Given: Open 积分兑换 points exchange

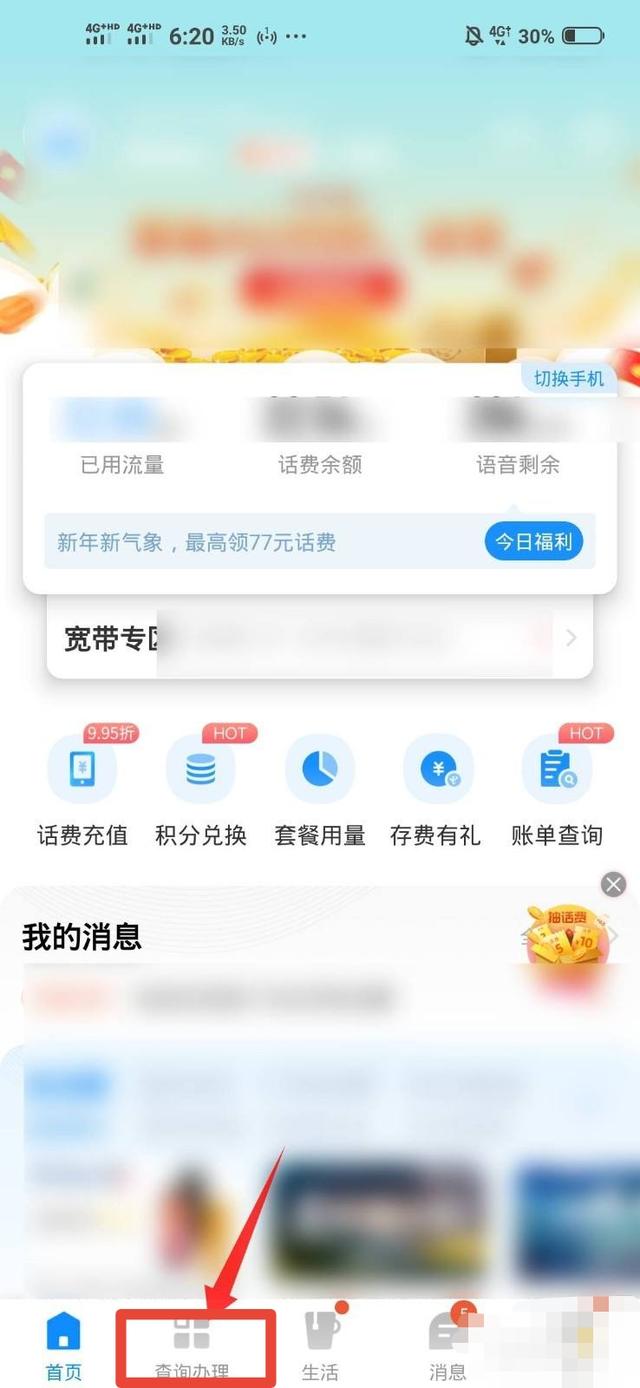Looking at the screenshot, I should point(201,790).
